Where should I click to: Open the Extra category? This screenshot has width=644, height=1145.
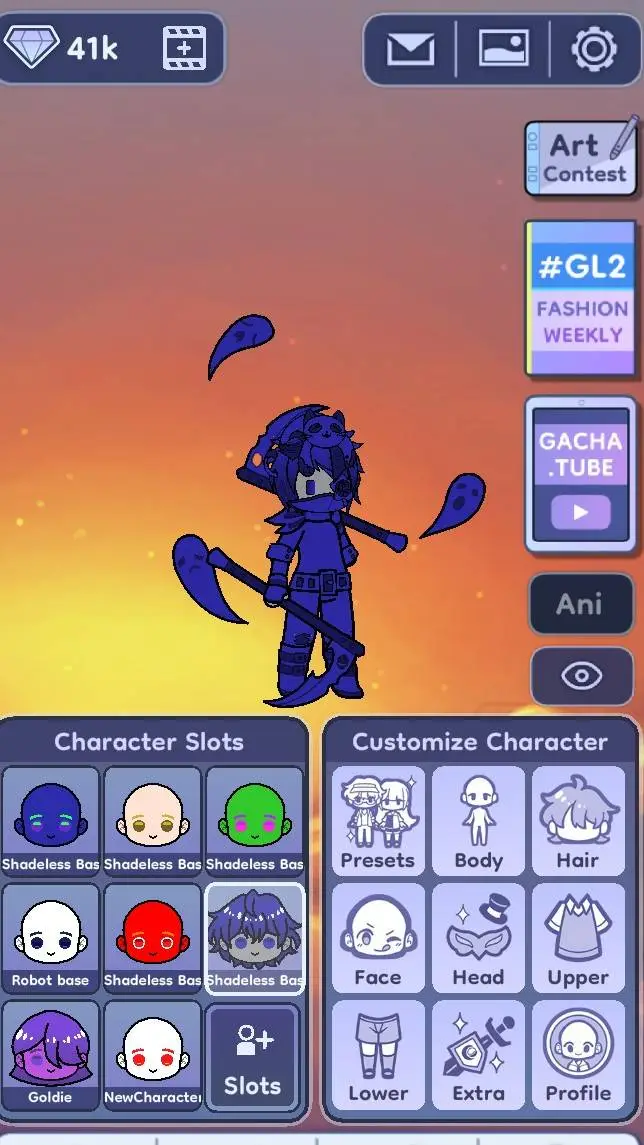pyautogui.click(x=478, y=1053)
